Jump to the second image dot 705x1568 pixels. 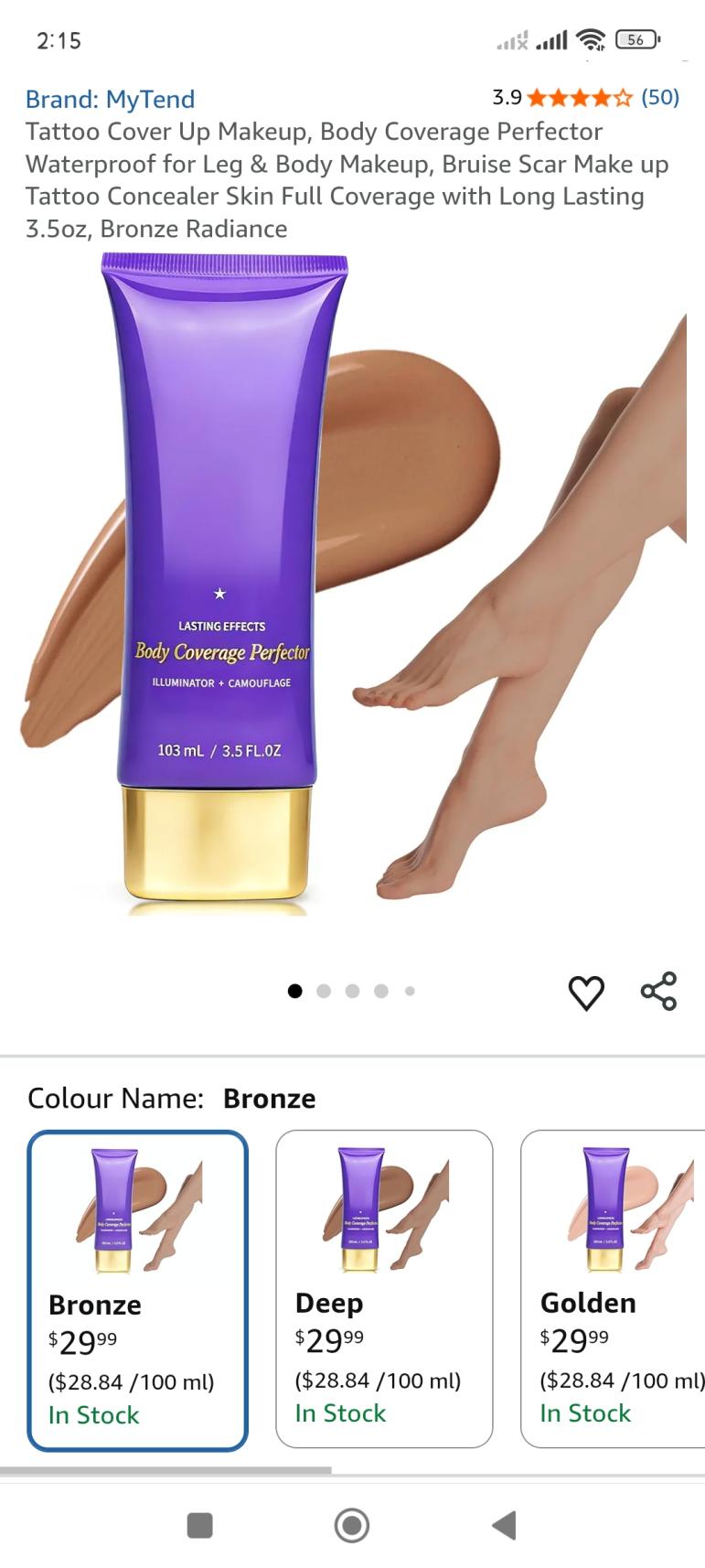(324, 991)
